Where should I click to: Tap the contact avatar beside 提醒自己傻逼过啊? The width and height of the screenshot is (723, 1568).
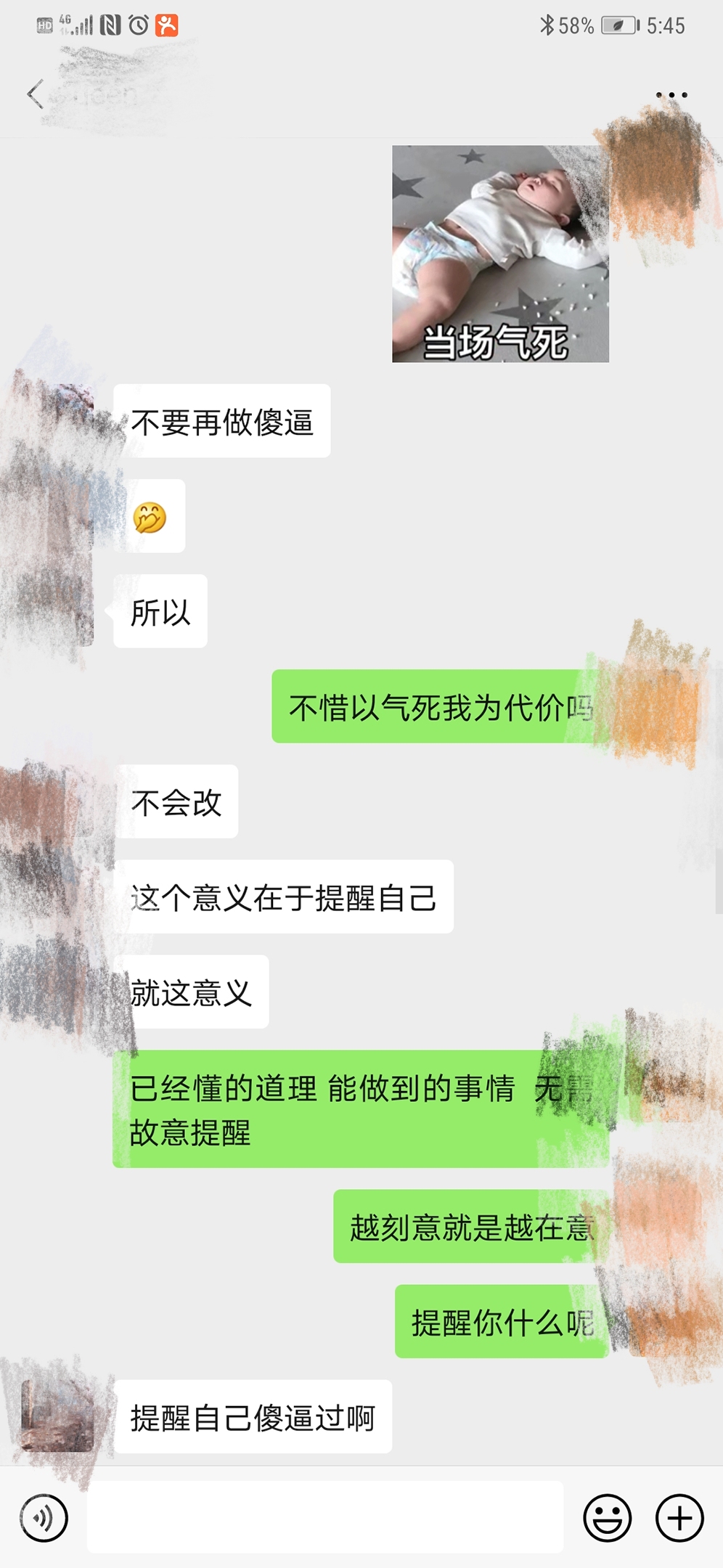pos(57,1416)
